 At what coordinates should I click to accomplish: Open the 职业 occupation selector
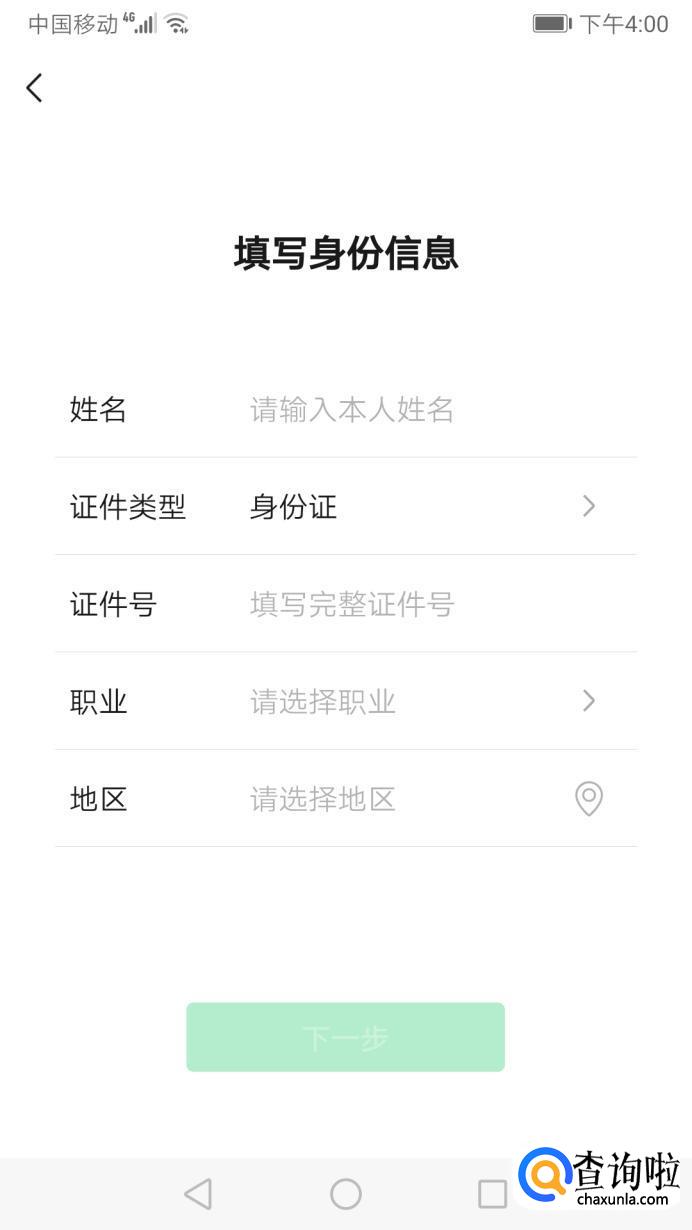(x=420, y=702)
